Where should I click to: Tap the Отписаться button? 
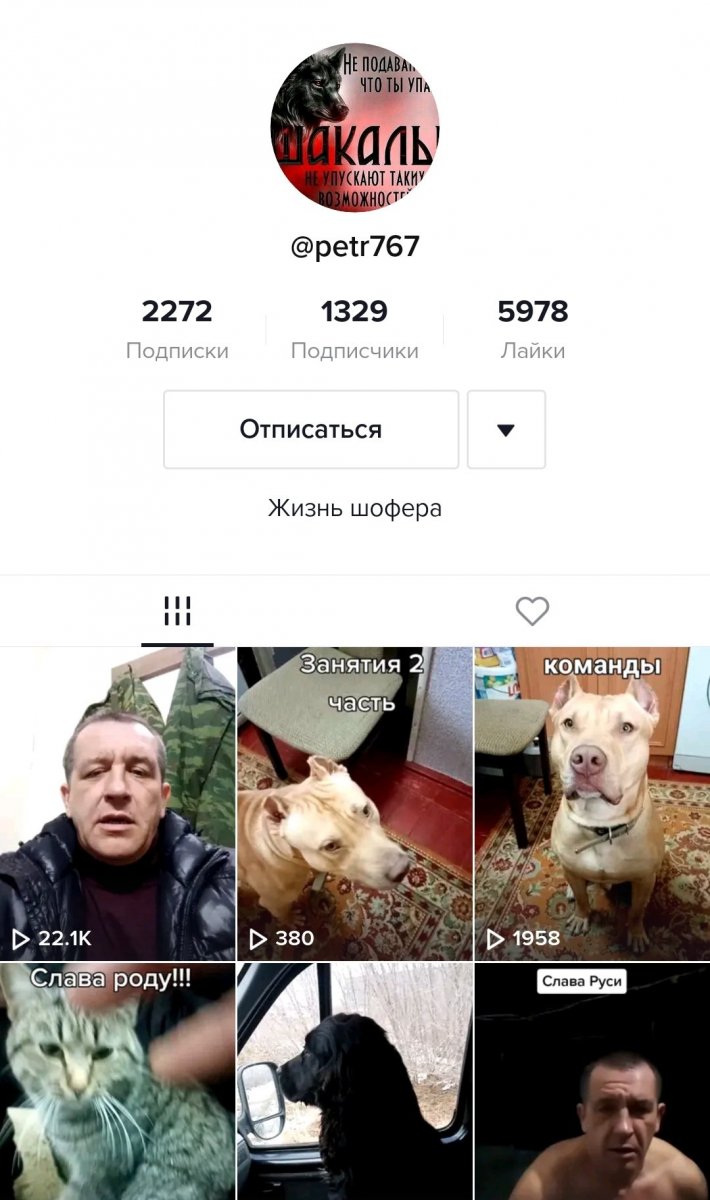[x=311, y=430]
